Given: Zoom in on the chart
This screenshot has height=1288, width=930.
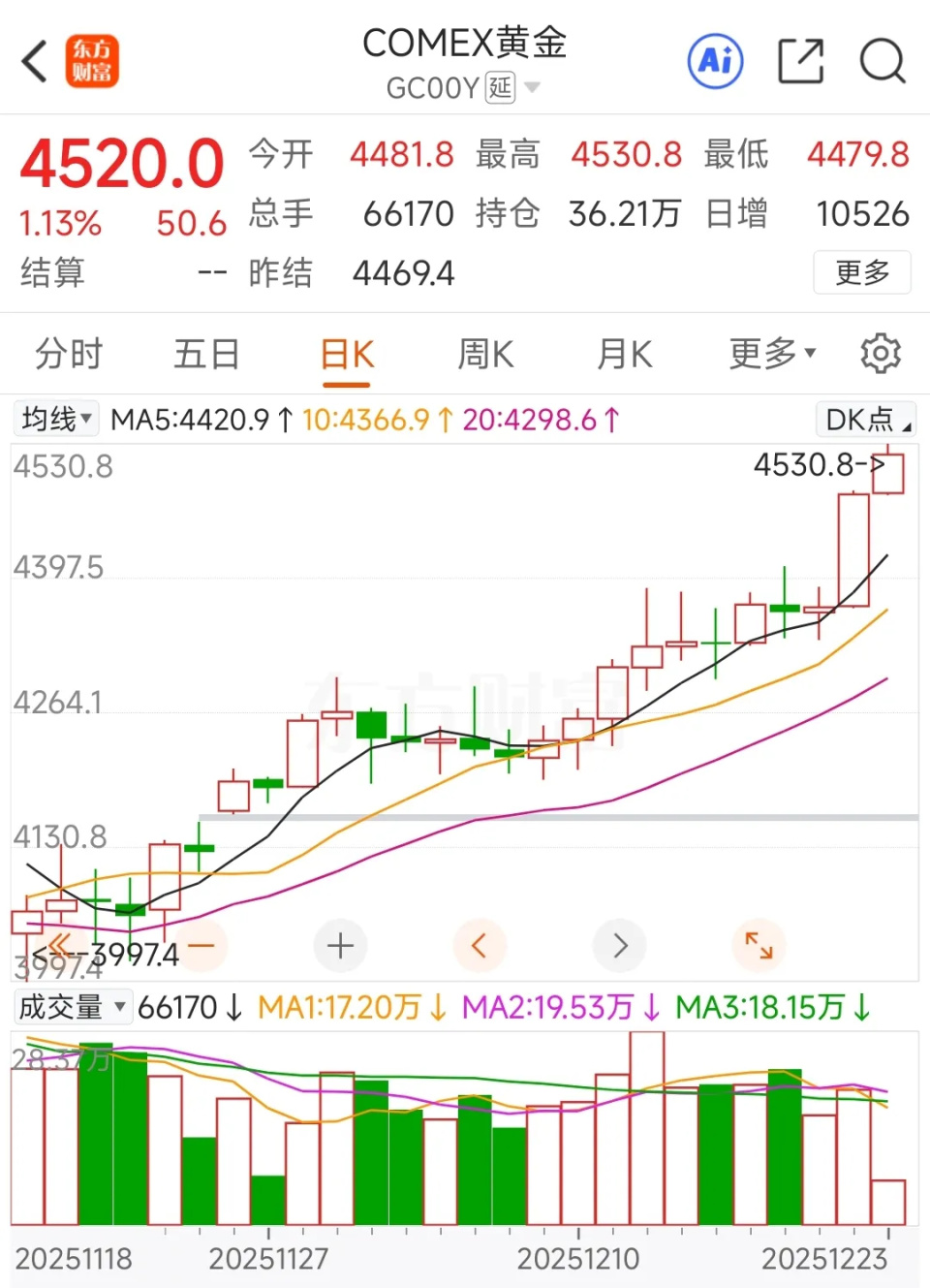Looking at the screenshot, I should point(340,945).
